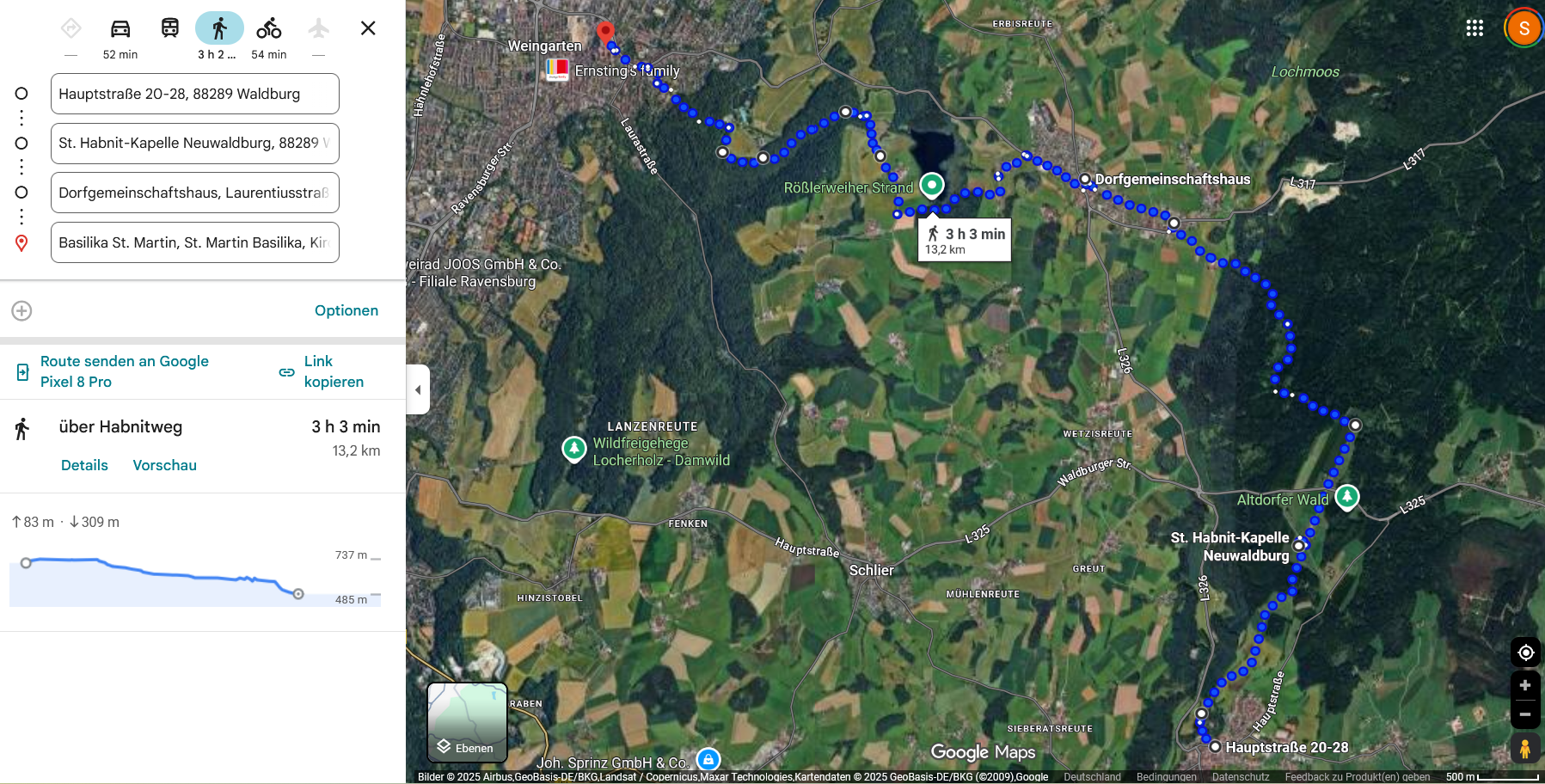Add another destination with plus icon

click(22, 310)
